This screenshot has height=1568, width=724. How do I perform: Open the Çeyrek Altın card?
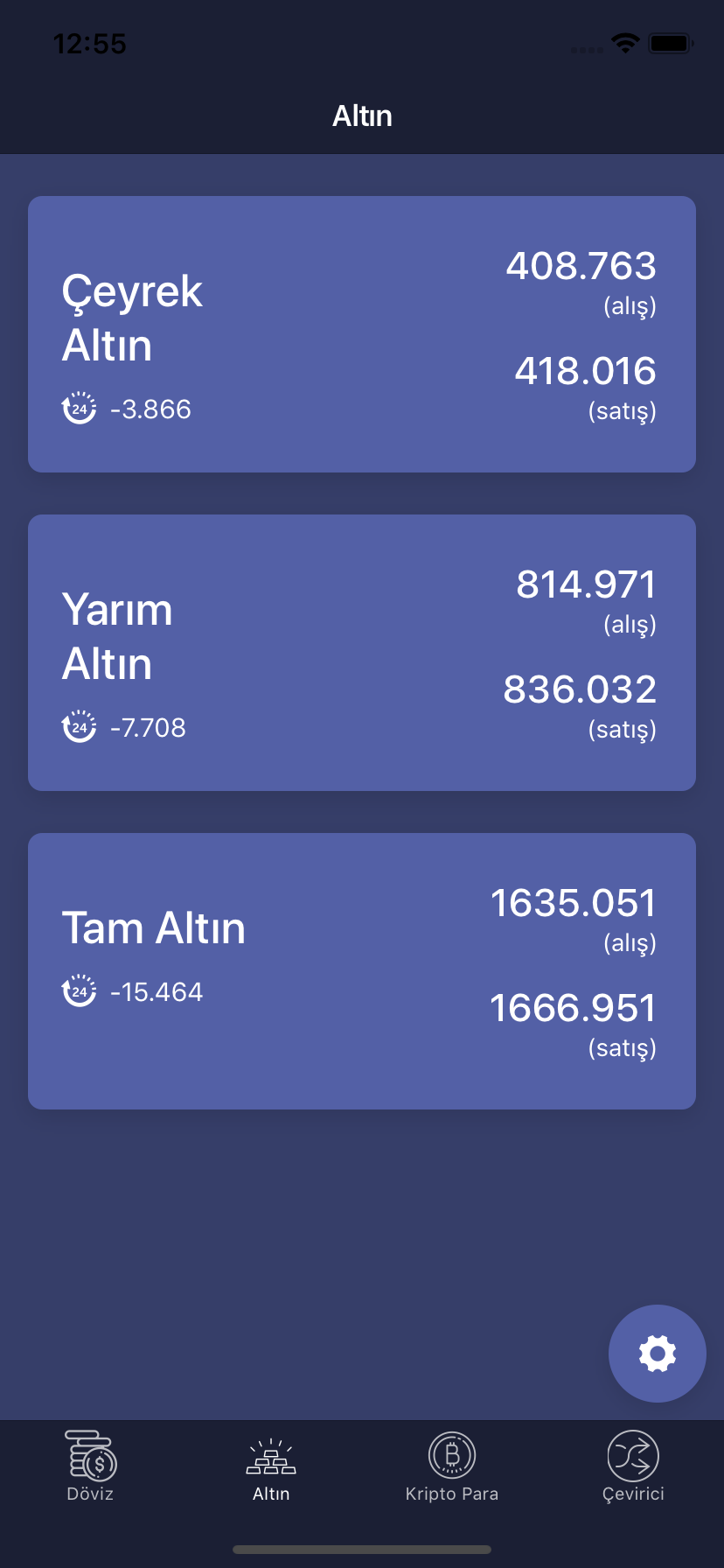[362, 334]
